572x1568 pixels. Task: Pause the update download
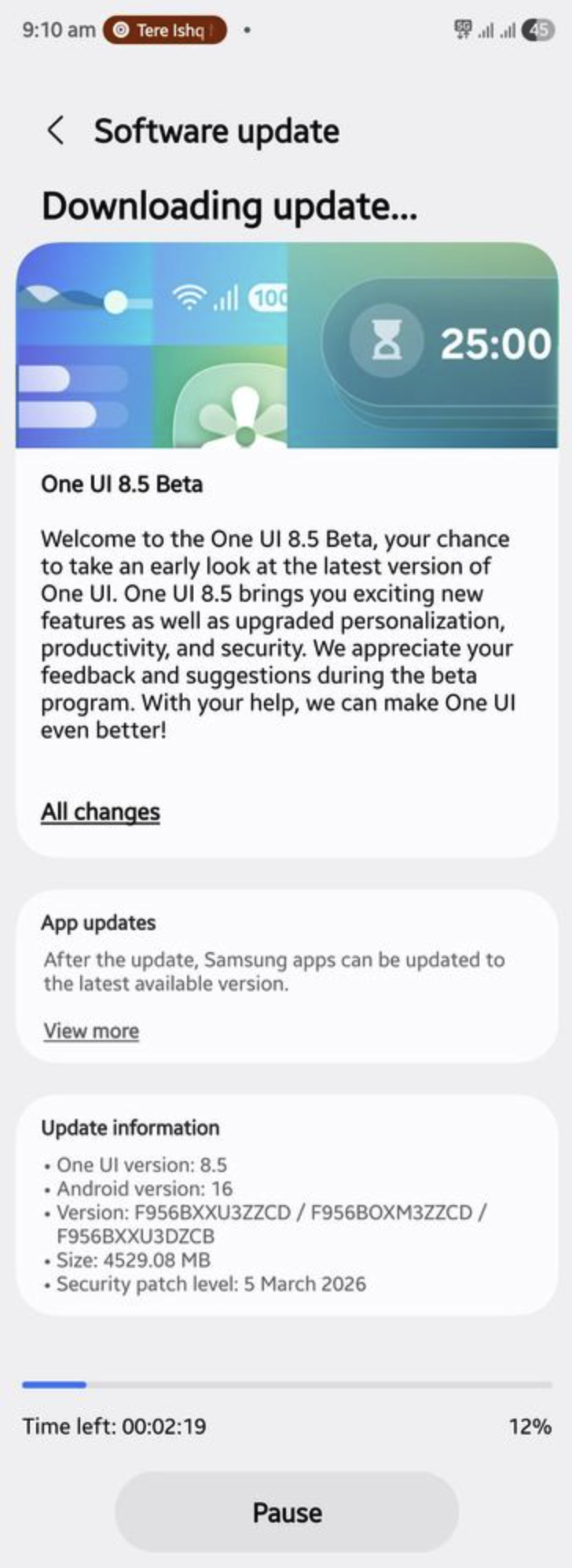(x=287, y=1512)
